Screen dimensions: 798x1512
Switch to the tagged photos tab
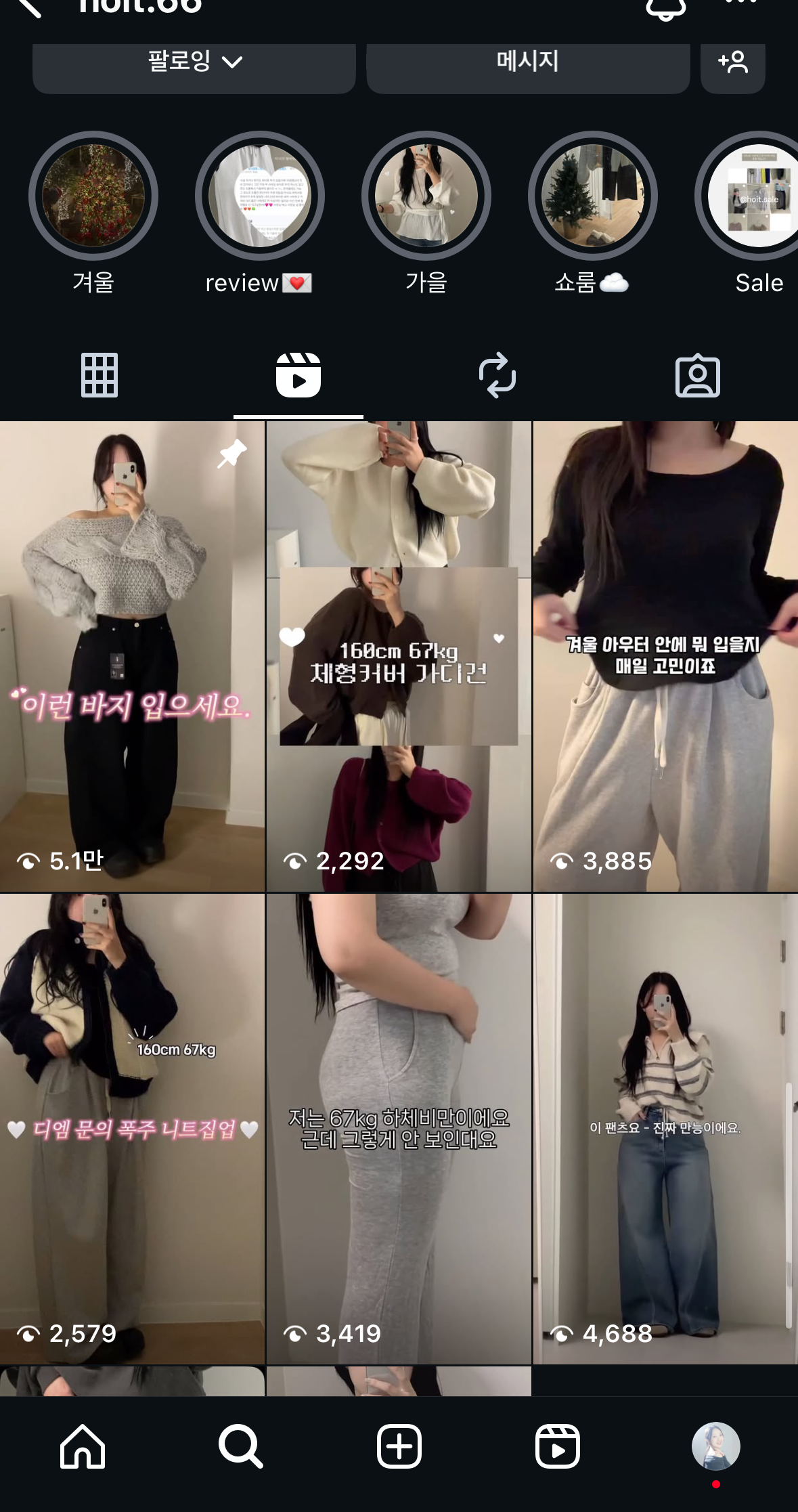click(697, 375)
